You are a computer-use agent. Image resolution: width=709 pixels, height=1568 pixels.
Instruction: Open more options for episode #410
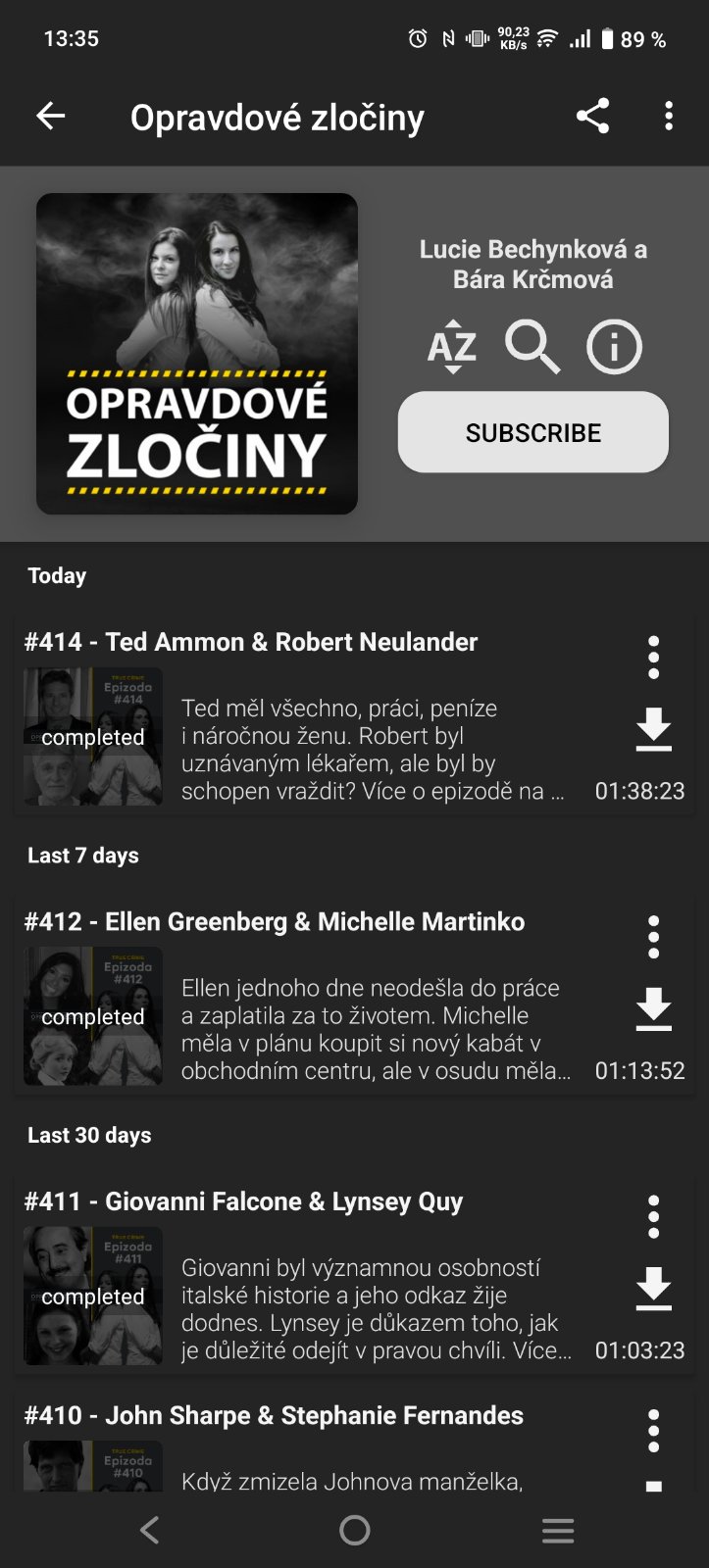pos(653,1432)
